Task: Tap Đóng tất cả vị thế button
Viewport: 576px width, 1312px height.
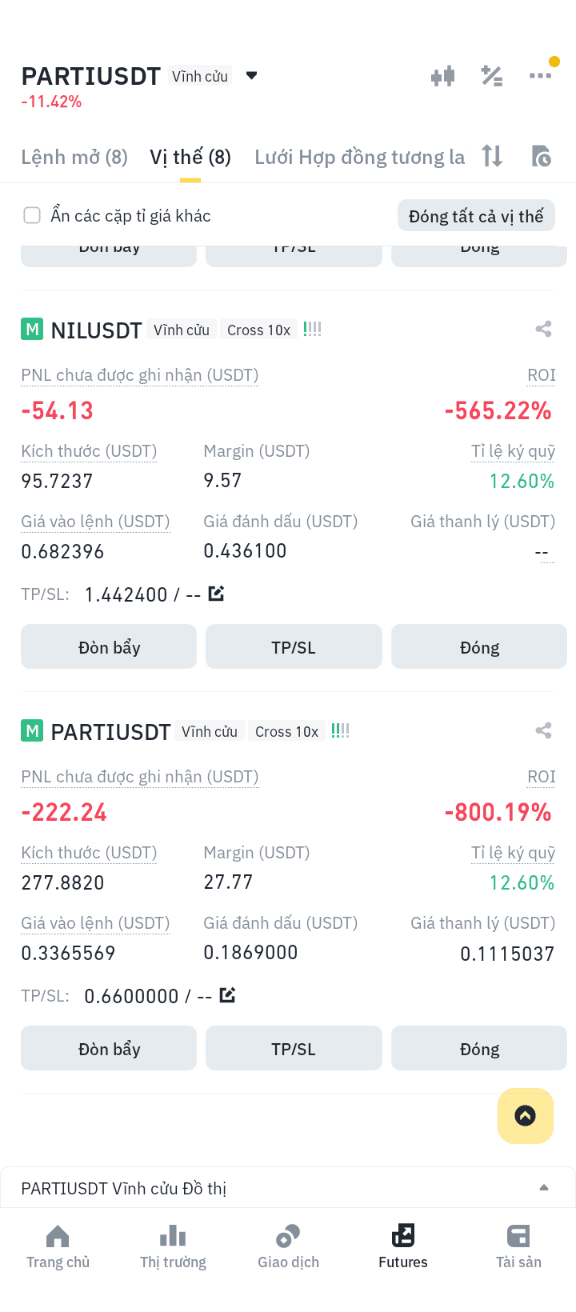Action: point(476,216)
